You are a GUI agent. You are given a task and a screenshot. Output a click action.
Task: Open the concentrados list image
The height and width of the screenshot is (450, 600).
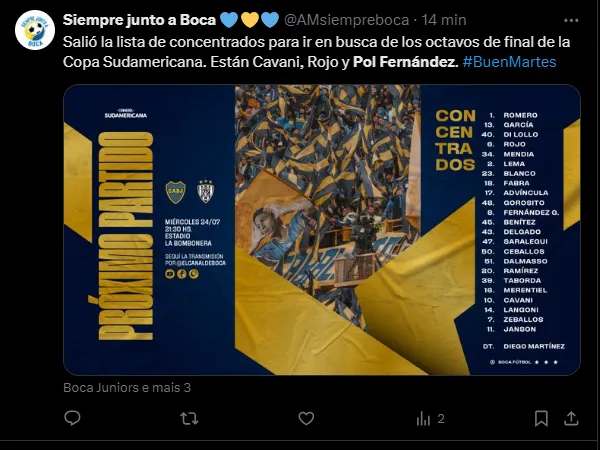click(322, 229)
